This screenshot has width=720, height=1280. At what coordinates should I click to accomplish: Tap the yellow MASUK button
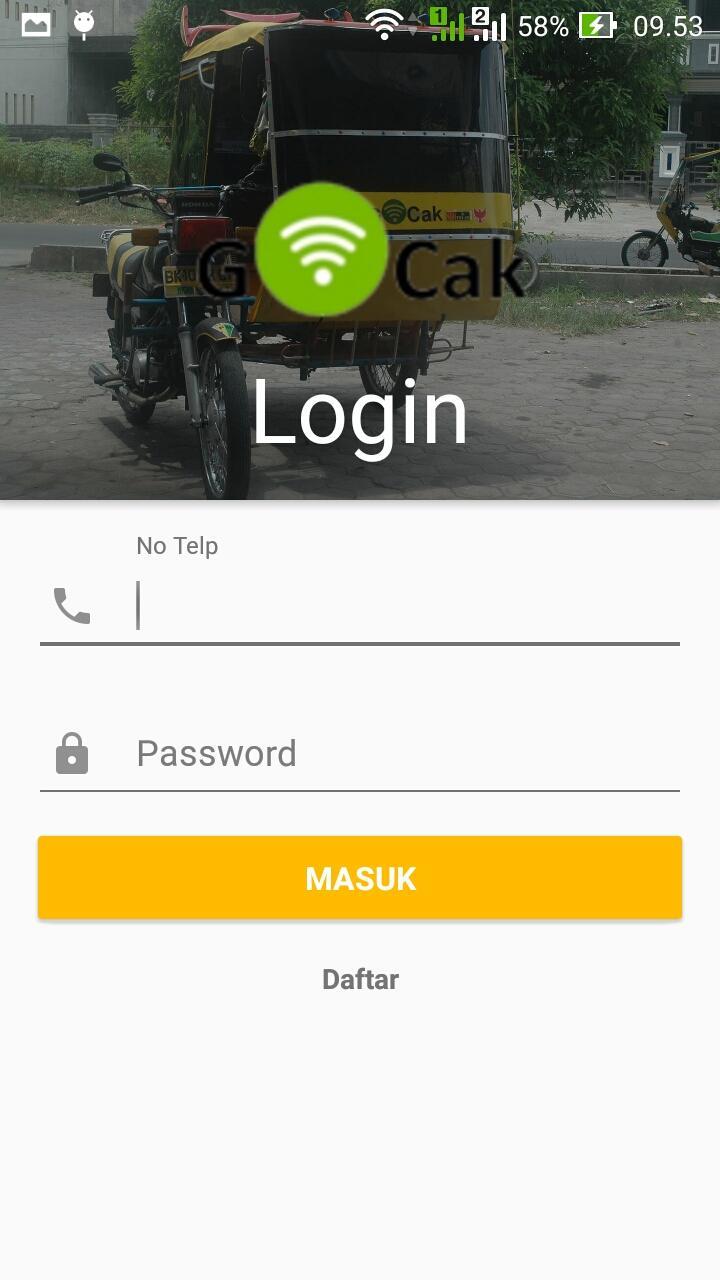pos(360,878)
